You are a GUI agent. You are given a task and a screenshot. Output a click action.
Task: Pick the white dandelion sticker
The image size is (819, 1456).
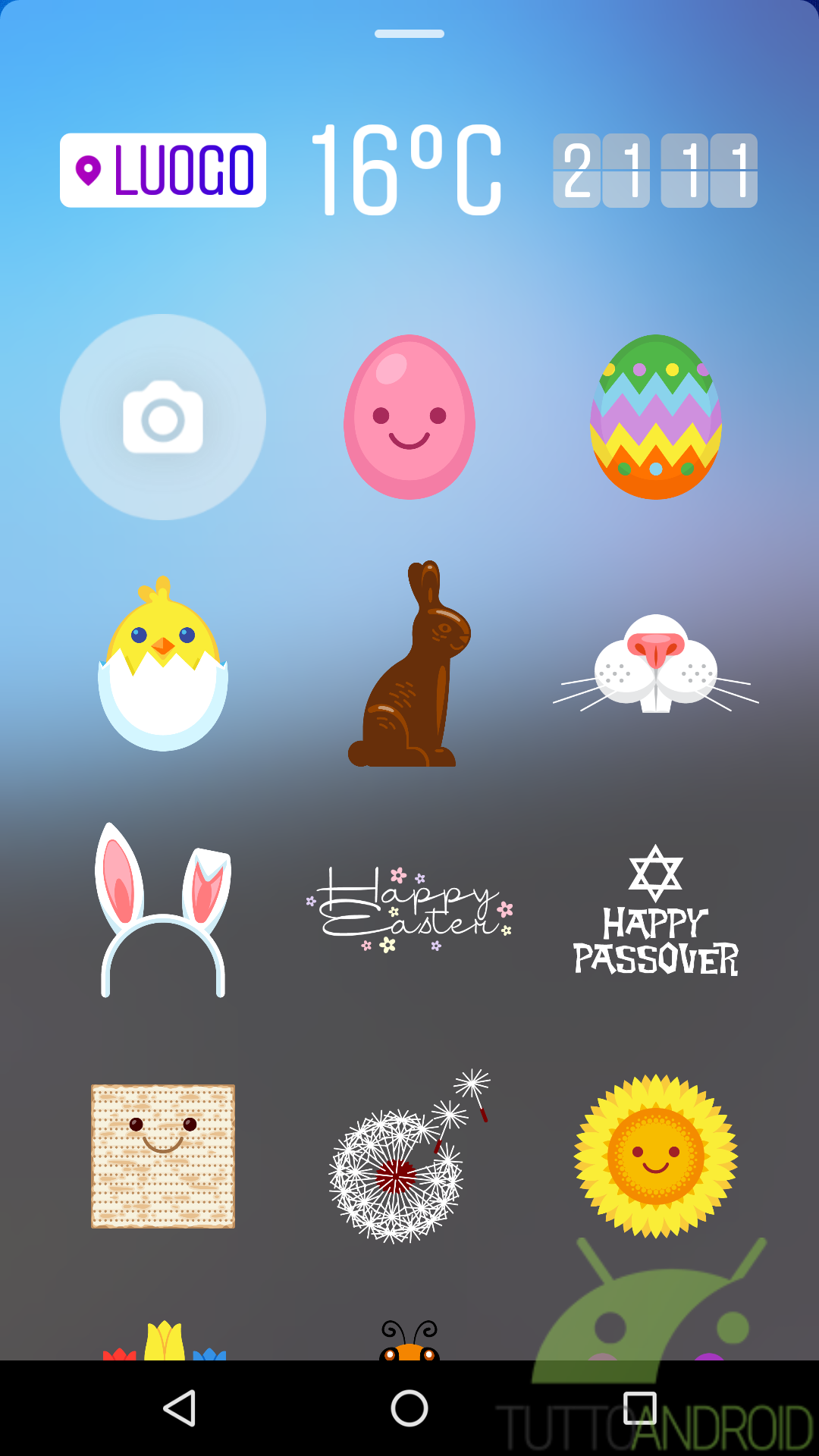409,1156
